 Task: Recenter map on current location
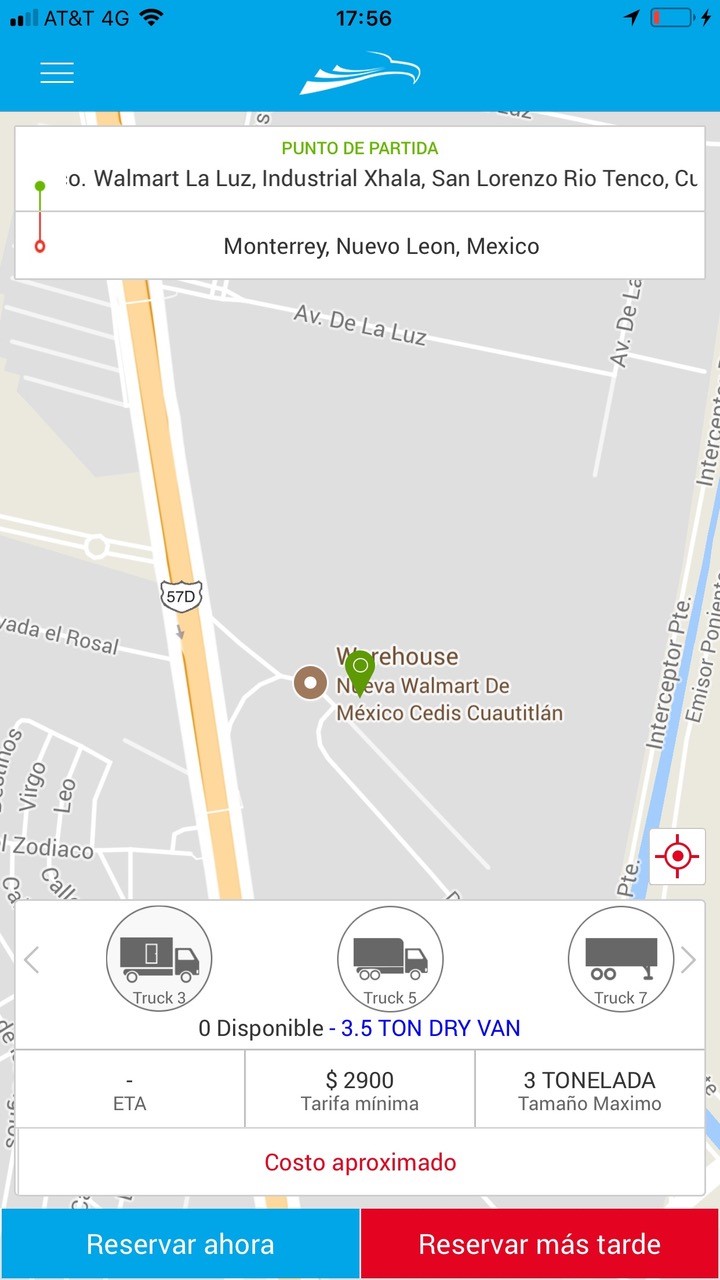677,856
